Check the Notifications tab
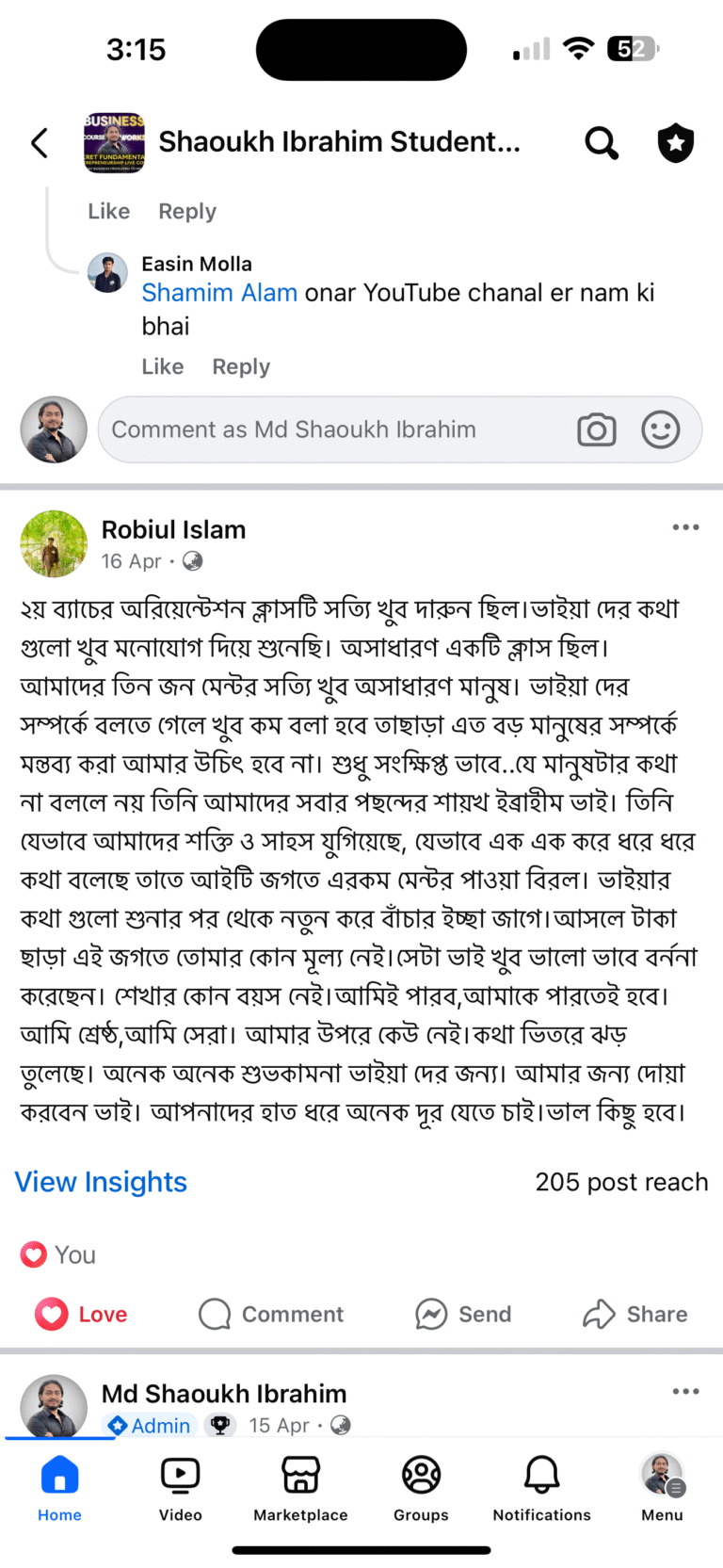723x1568 pixels. [x=541, y=1488]
